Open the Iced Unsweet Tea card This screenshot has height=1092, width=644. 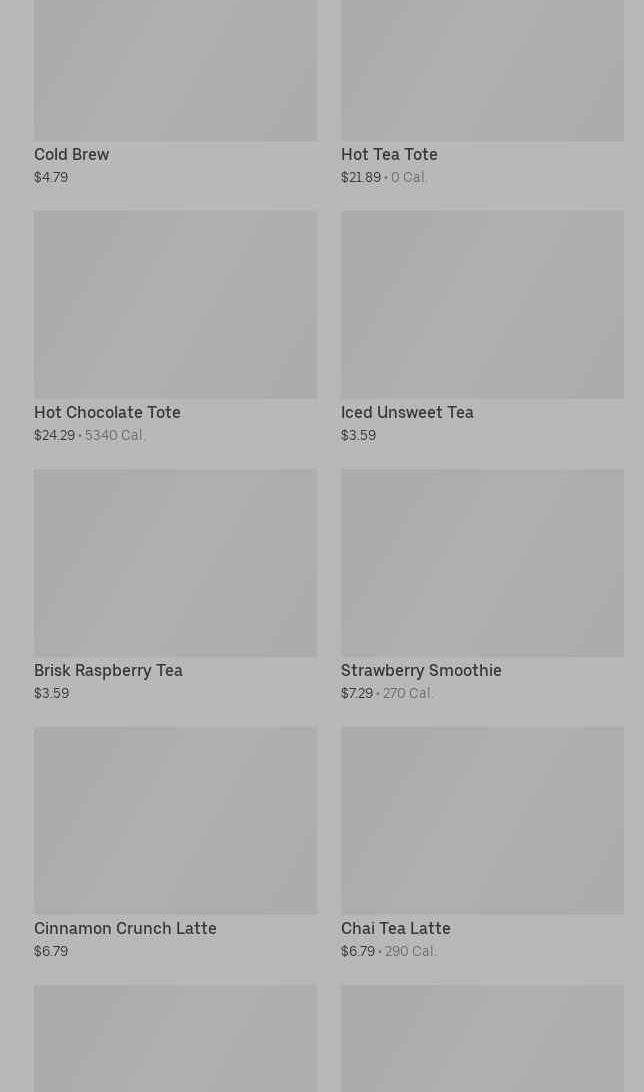[482, 327]
